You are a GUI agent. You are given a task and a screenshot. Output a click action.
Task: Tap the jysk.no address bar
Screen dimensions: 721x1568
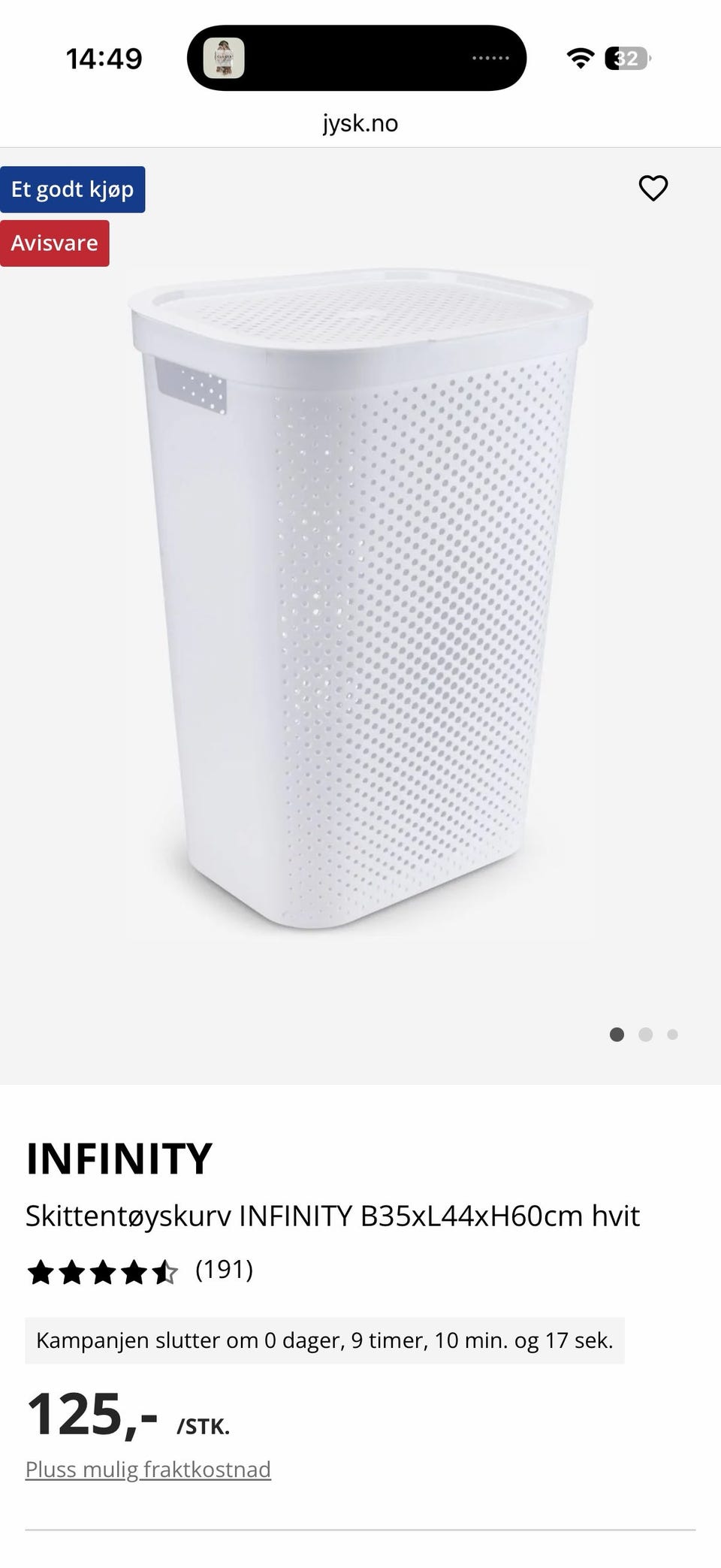point(360,123)
